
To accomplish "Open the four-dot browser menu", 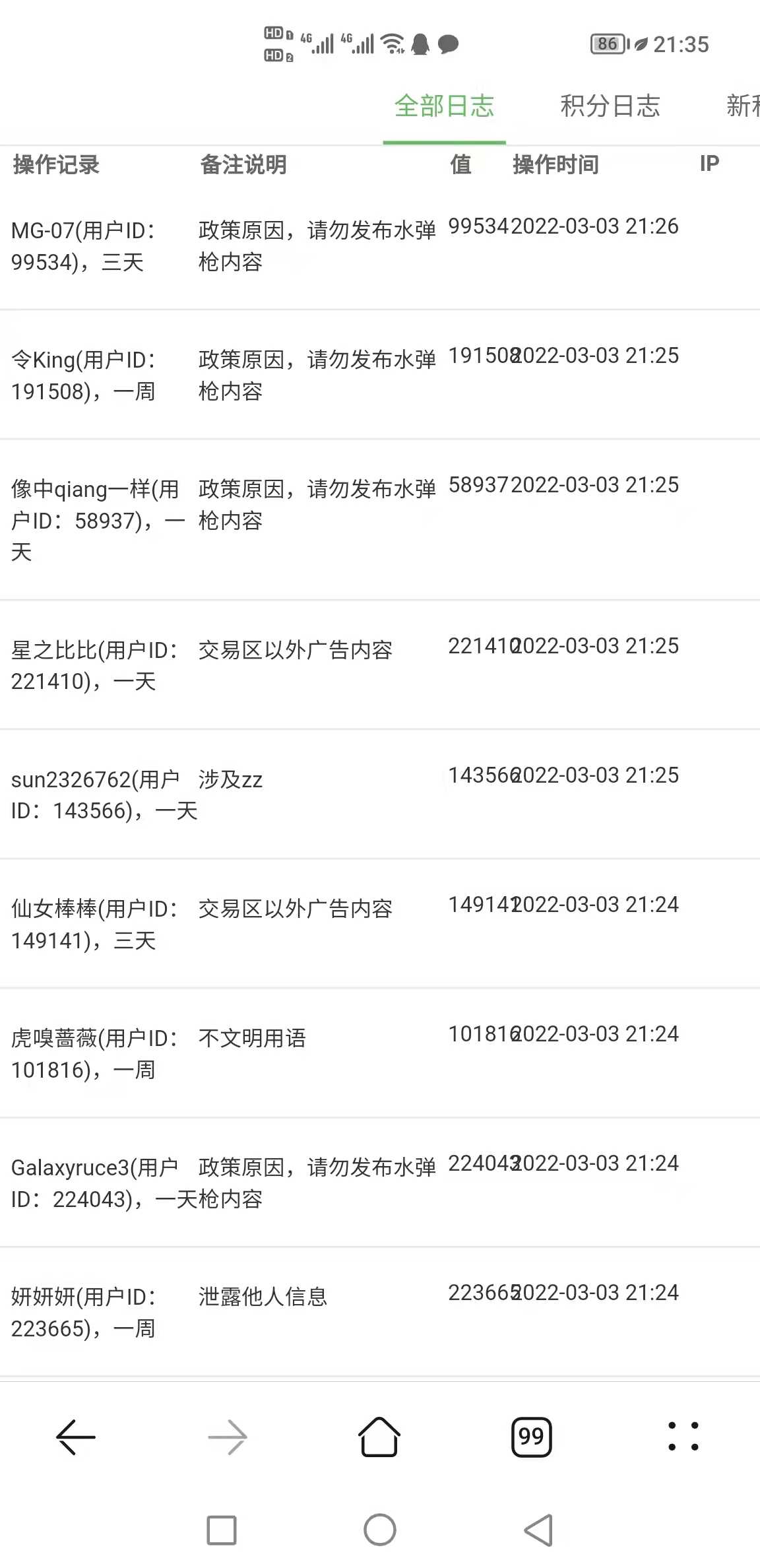I will 683,1437.
